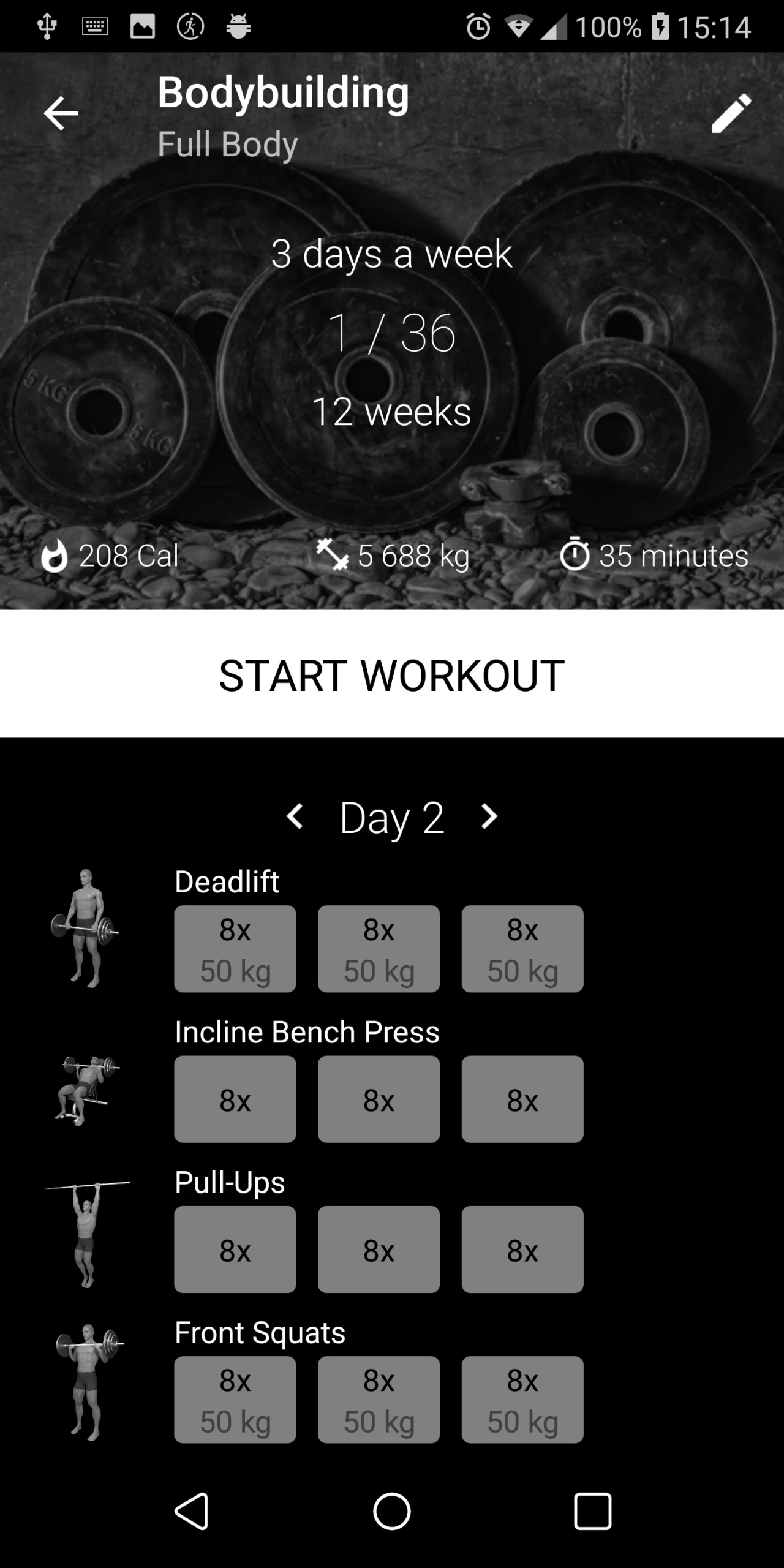Select the third Pull-Ups set
The height and width of the screenshot is (1568, 784).
(x=522, y=1249)
